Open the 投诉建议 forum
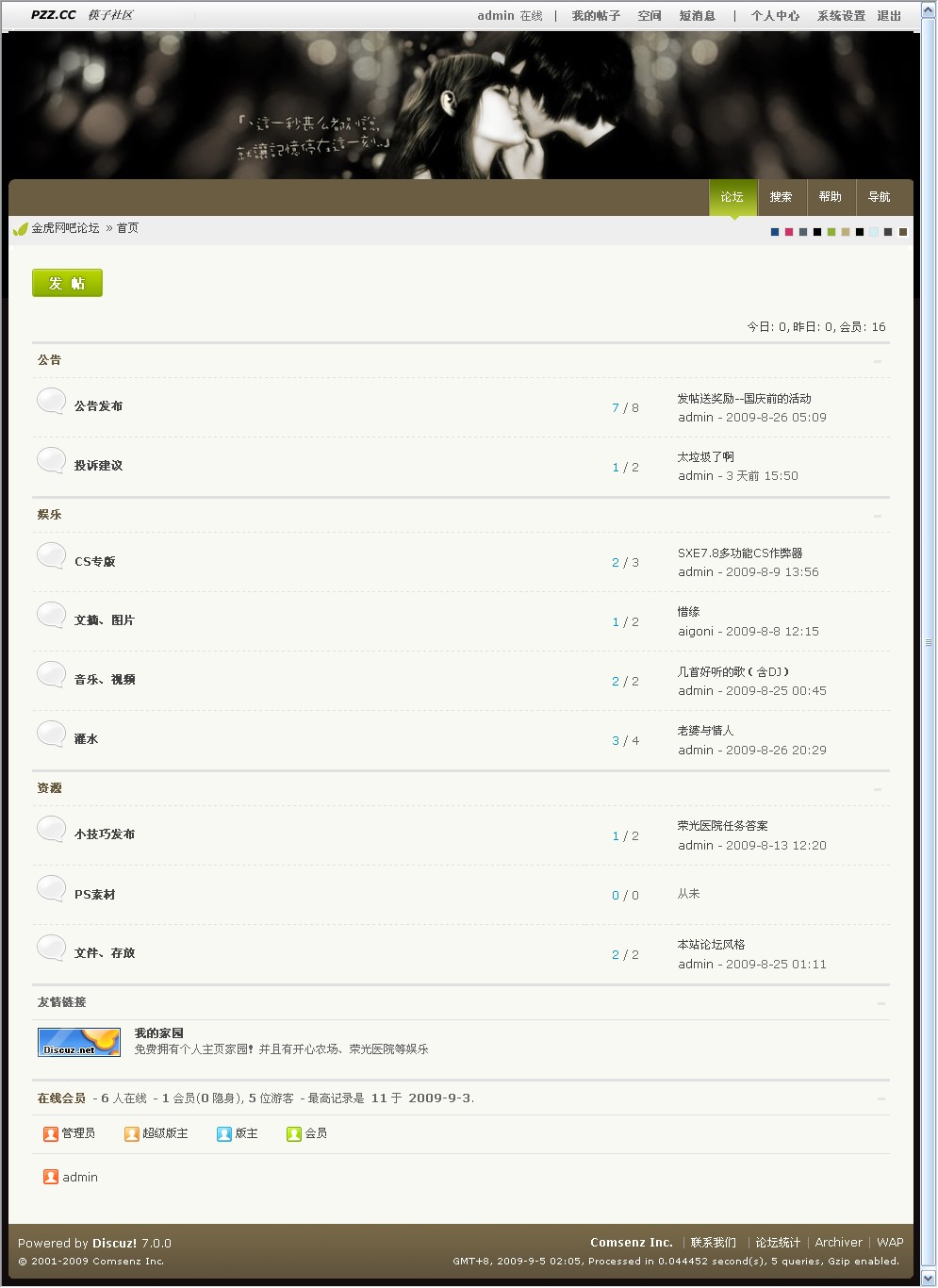This screenshot has width=938, height=1288. pos(98,466)
